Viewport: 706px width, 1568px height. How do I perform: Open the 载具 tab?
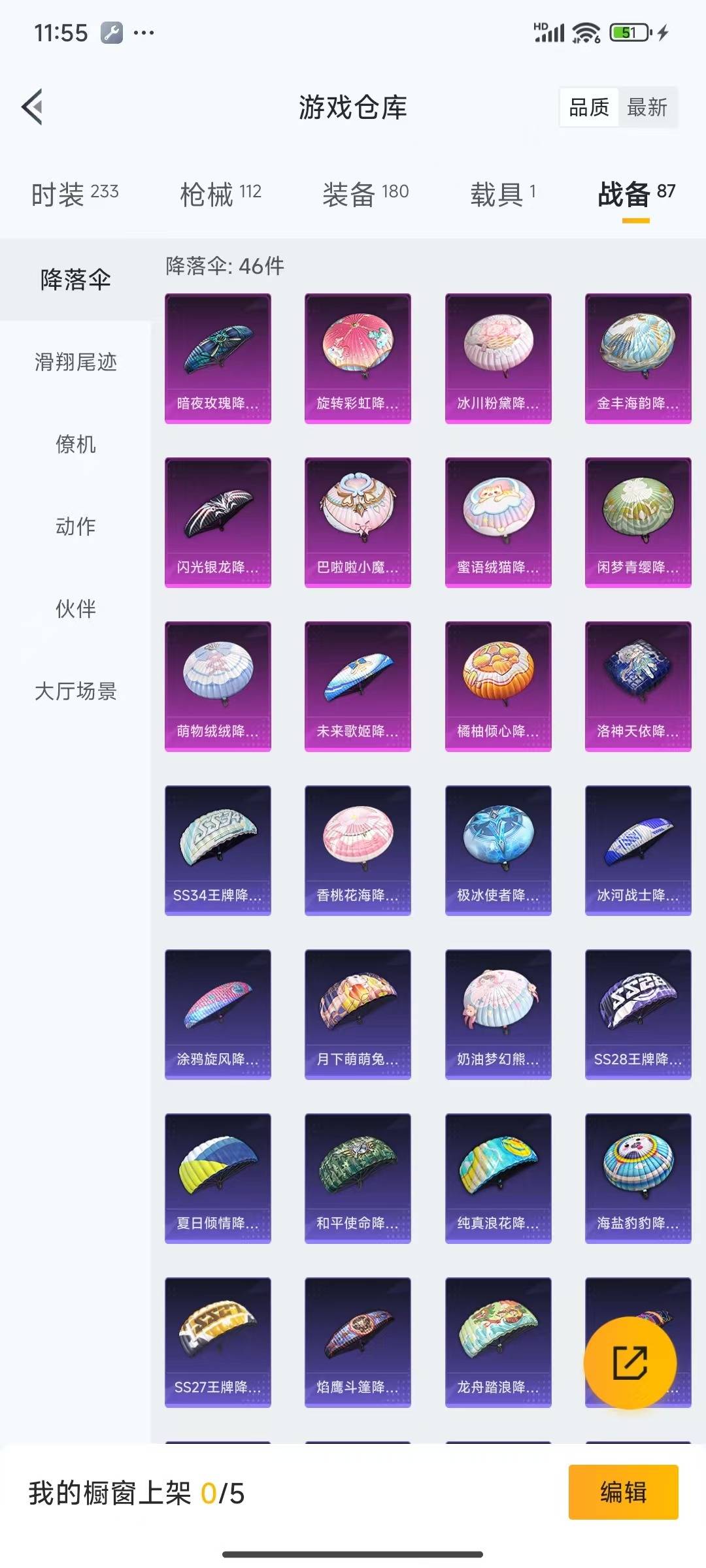[x=503, y=194]
